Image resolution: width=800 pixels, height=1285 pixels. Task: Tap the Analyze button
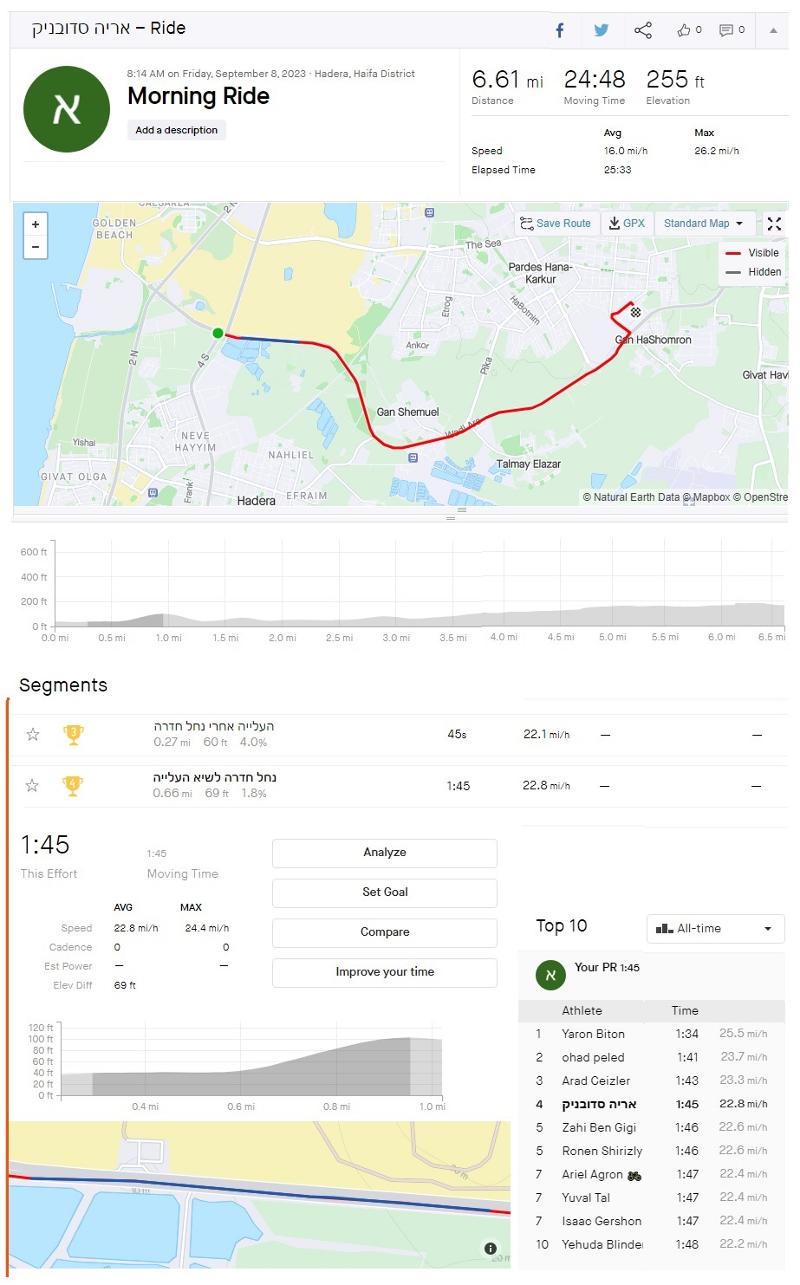pos(385,853)
